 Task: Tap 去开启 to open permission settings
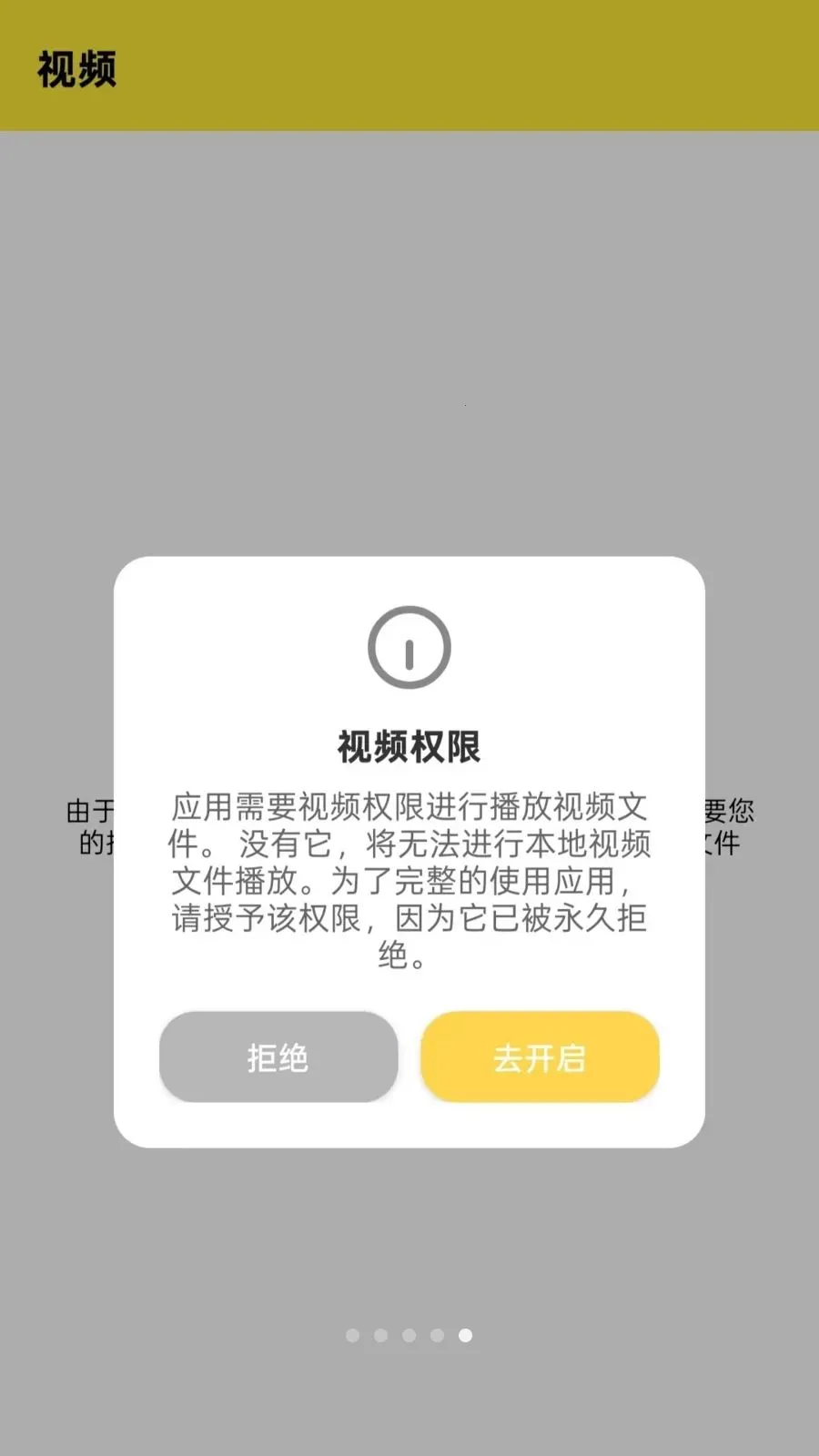click(540, 1057)
